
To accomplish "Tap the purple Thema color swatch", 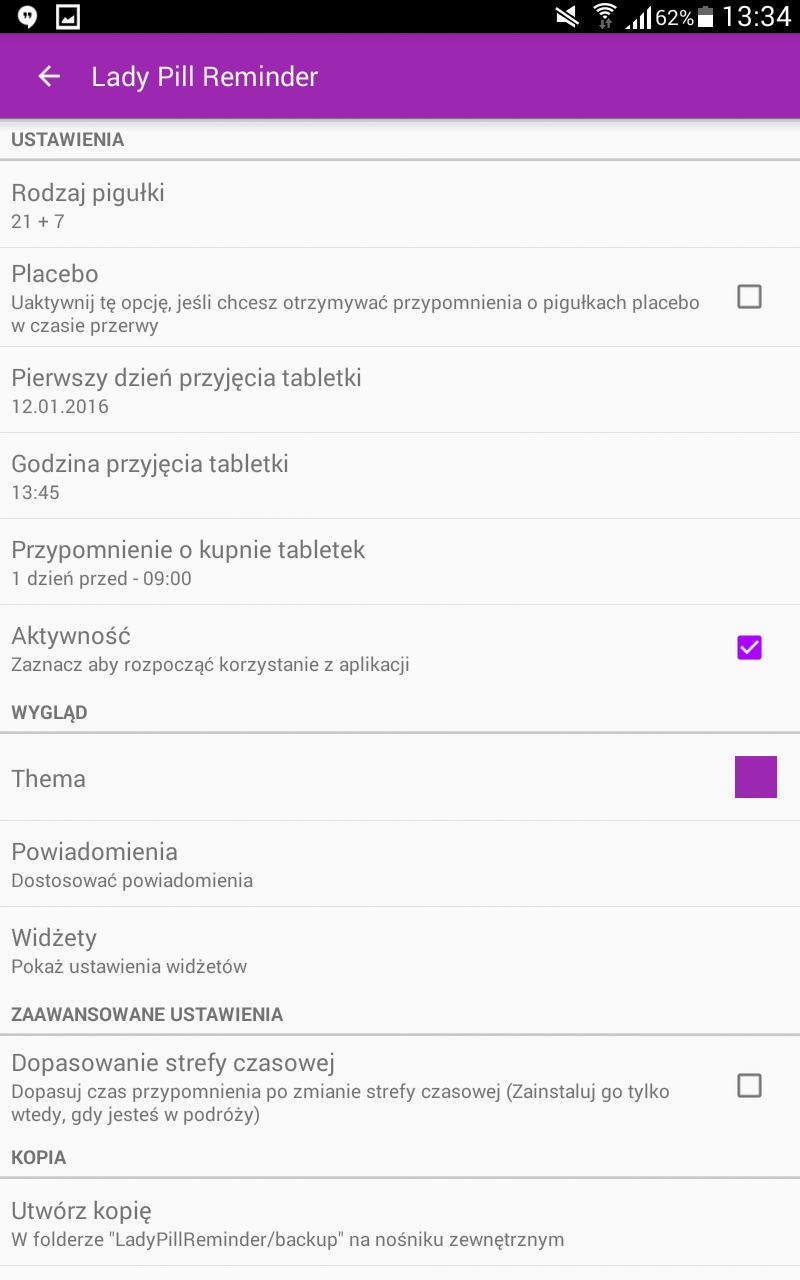I will (x=756, y=777).
